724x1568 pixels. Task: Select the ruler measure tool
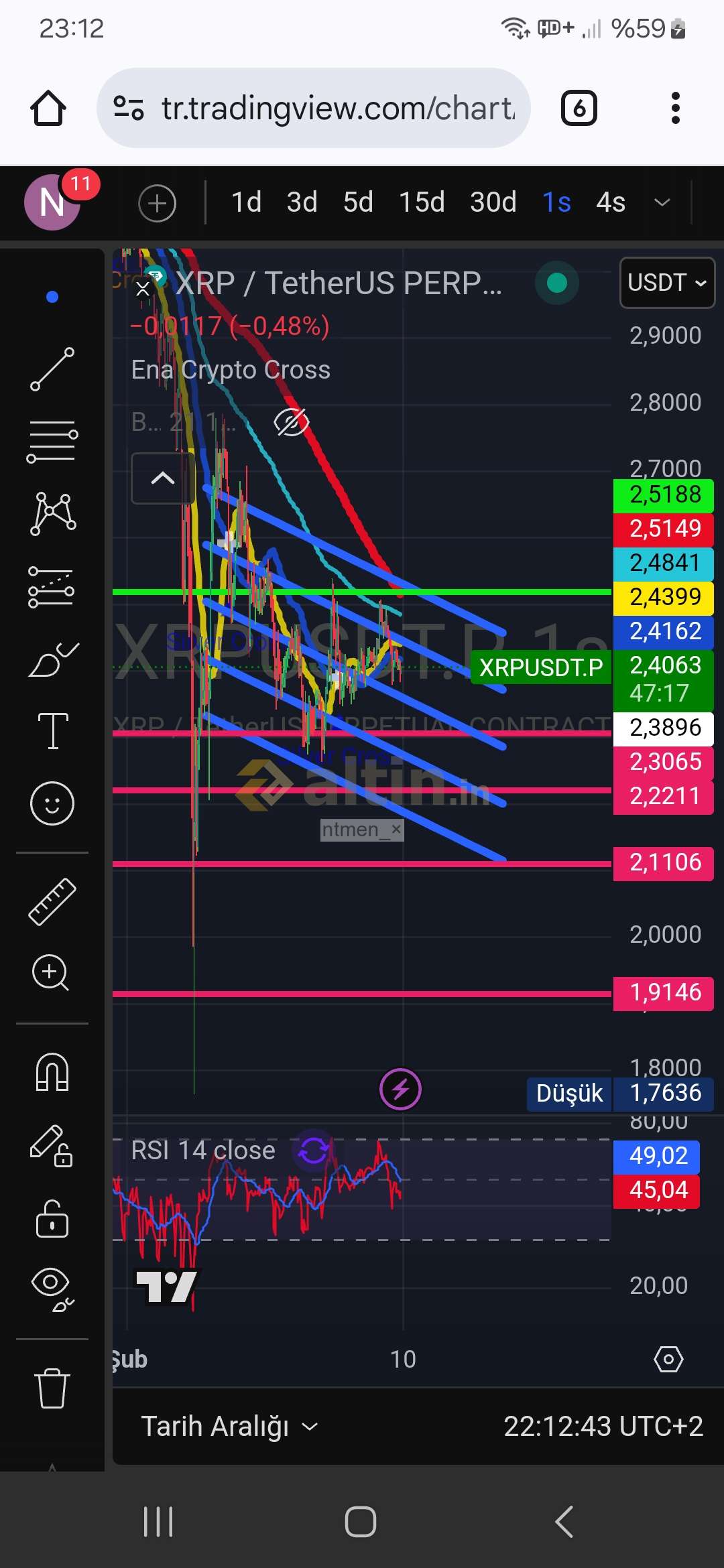coord(52,902)
